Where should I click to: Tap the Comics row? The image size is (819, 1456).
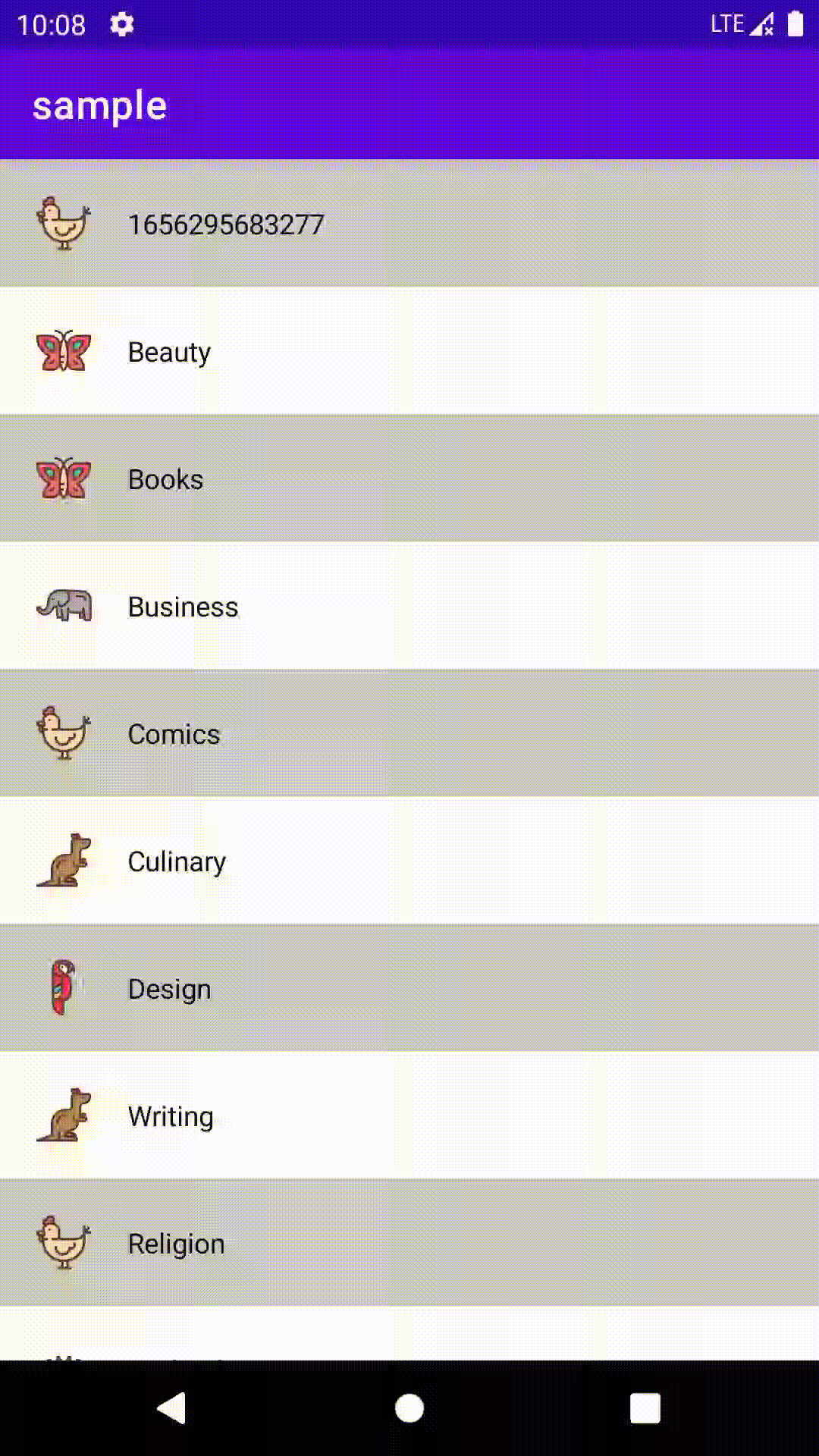point(409,733)
